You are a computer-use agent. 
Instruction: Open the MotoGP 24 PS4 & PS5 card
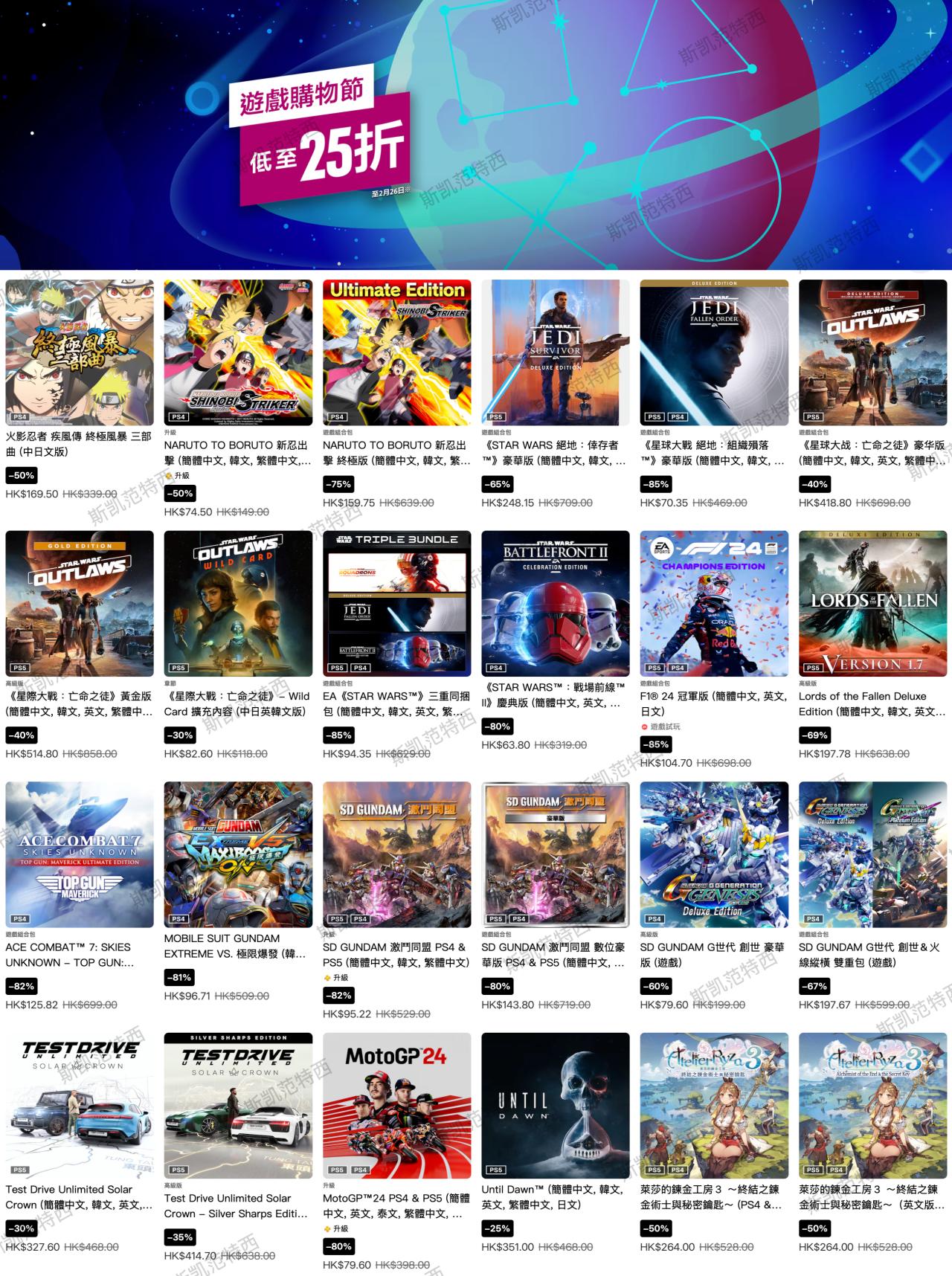tap(396, 1105)
